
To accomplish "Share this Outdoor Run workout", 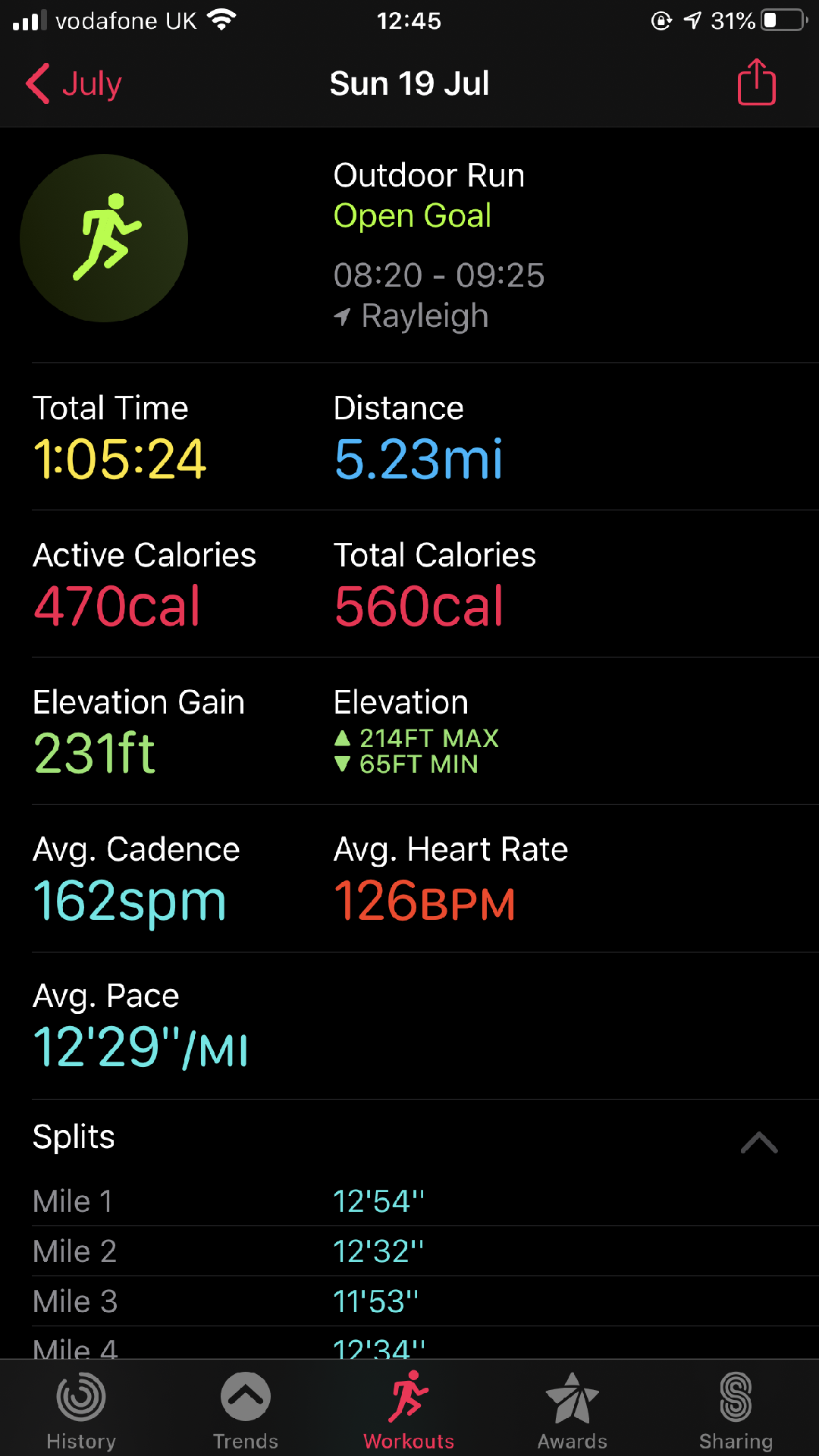I will (x=756, y=83).
